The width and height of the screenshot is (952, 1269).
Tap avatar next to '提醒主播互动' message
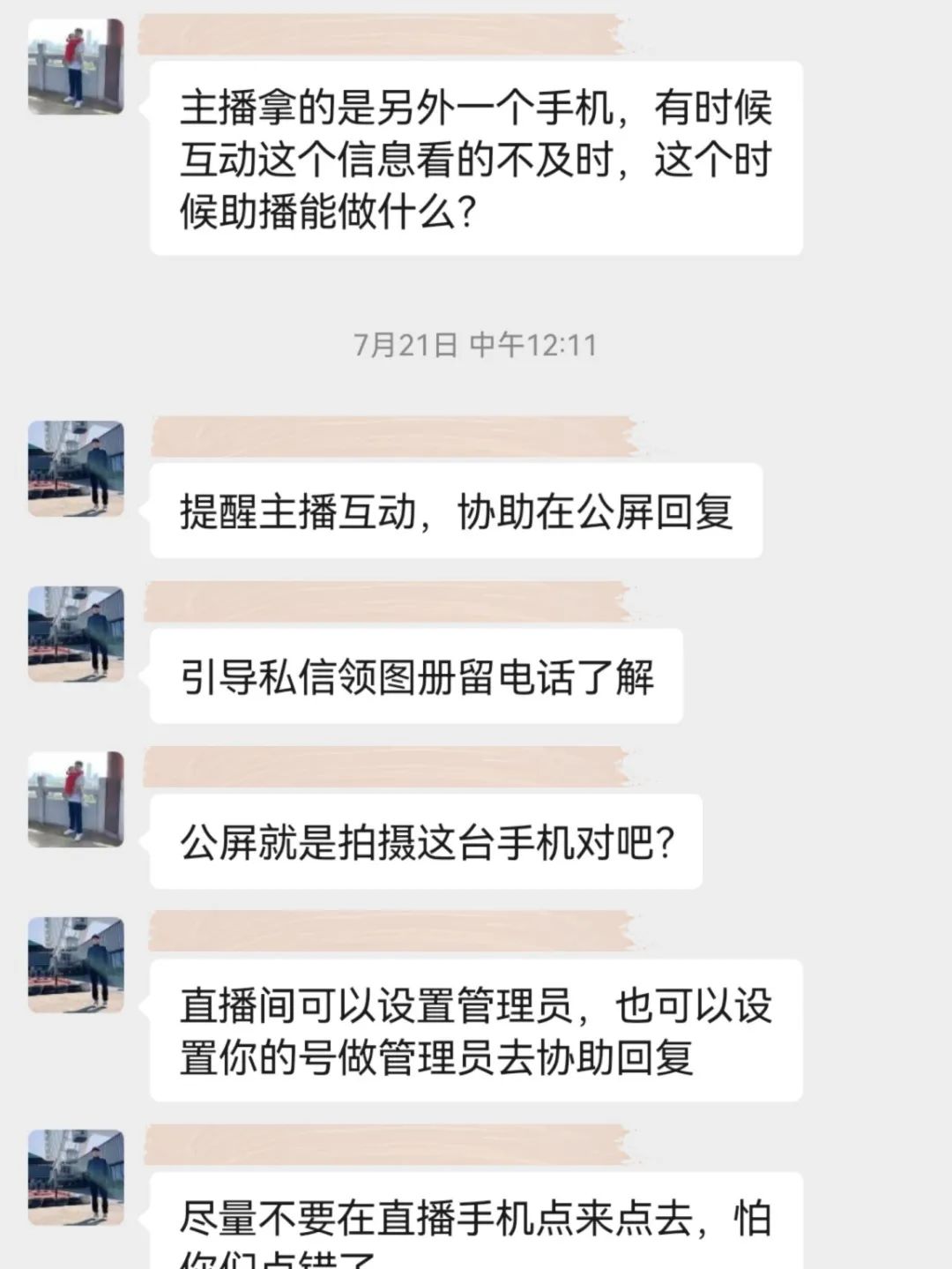tap(76, 468)
